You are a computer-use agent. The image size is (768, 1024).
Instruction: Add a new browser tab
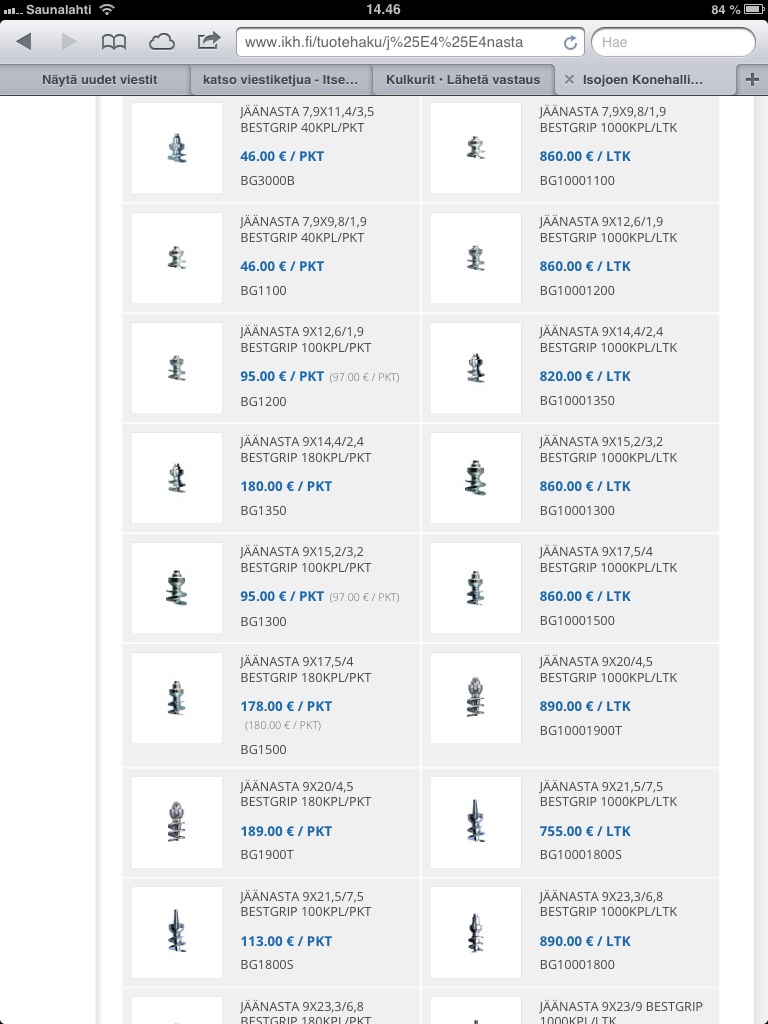coord(752,79)
